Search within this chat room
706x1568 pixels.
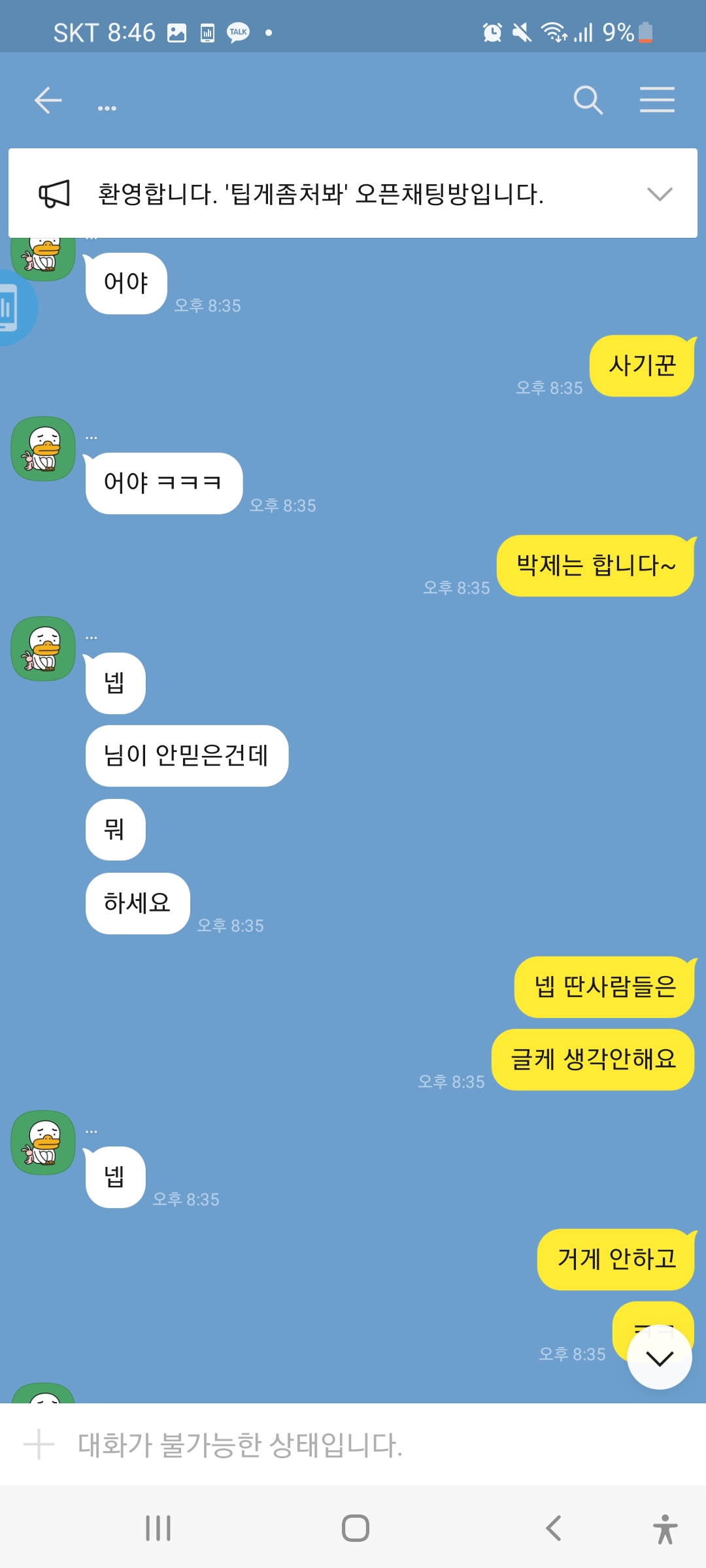pos(588,101)
